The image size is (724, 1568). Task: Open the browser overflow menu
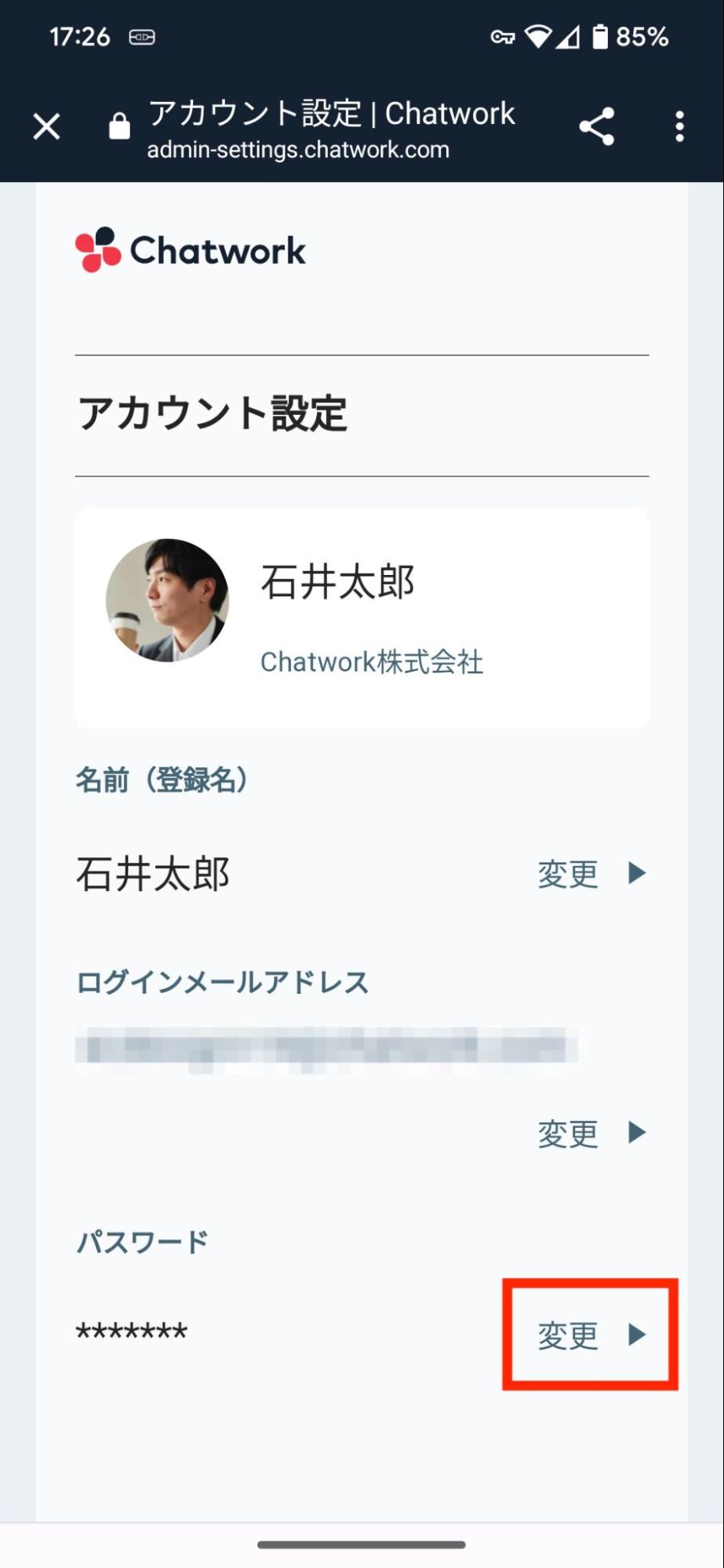(x=679, y=126)
